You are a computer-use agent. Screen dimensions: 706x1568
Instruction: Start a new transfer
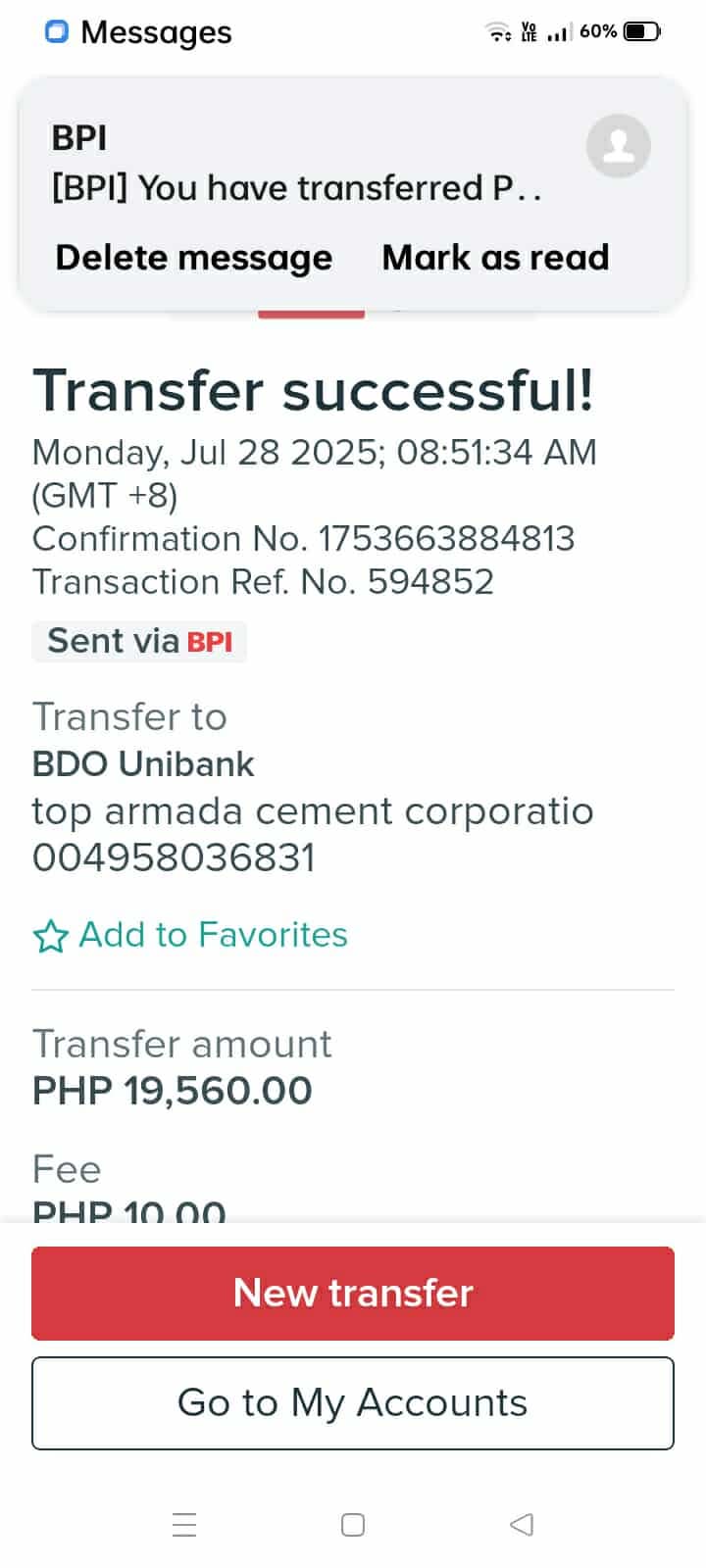coord(353,1293)
